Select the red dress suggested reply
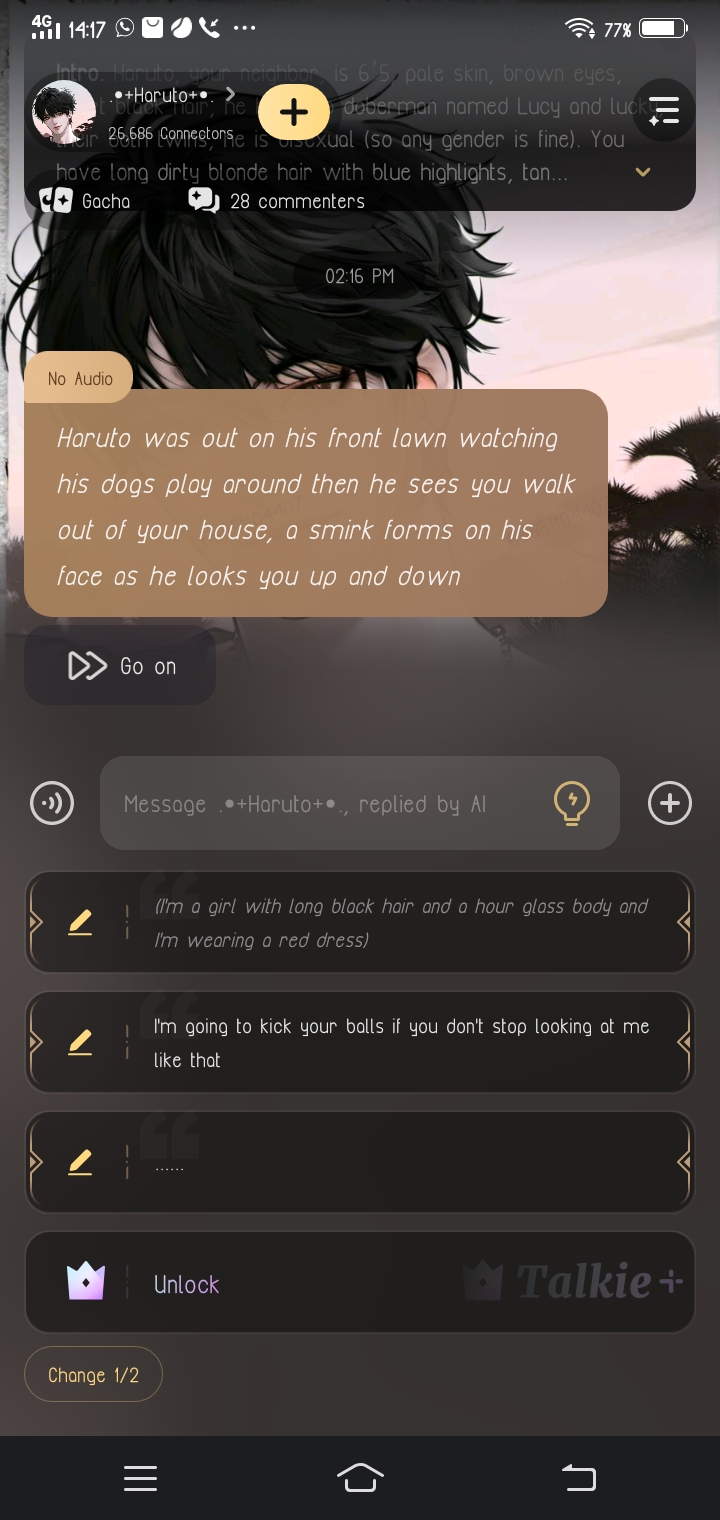The image size is (720, 1520). click(400, 922)
